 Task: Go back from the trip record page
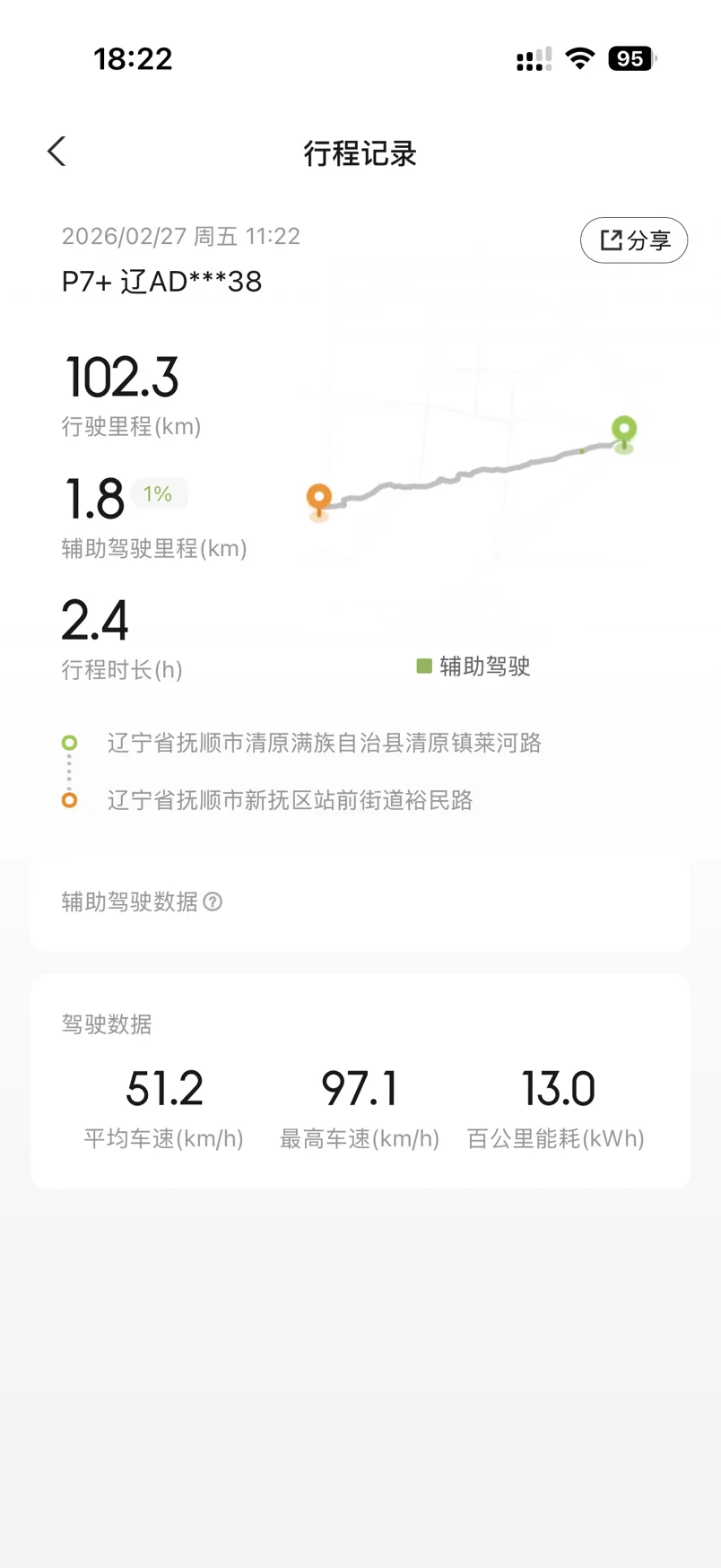[x=56, y=152]
